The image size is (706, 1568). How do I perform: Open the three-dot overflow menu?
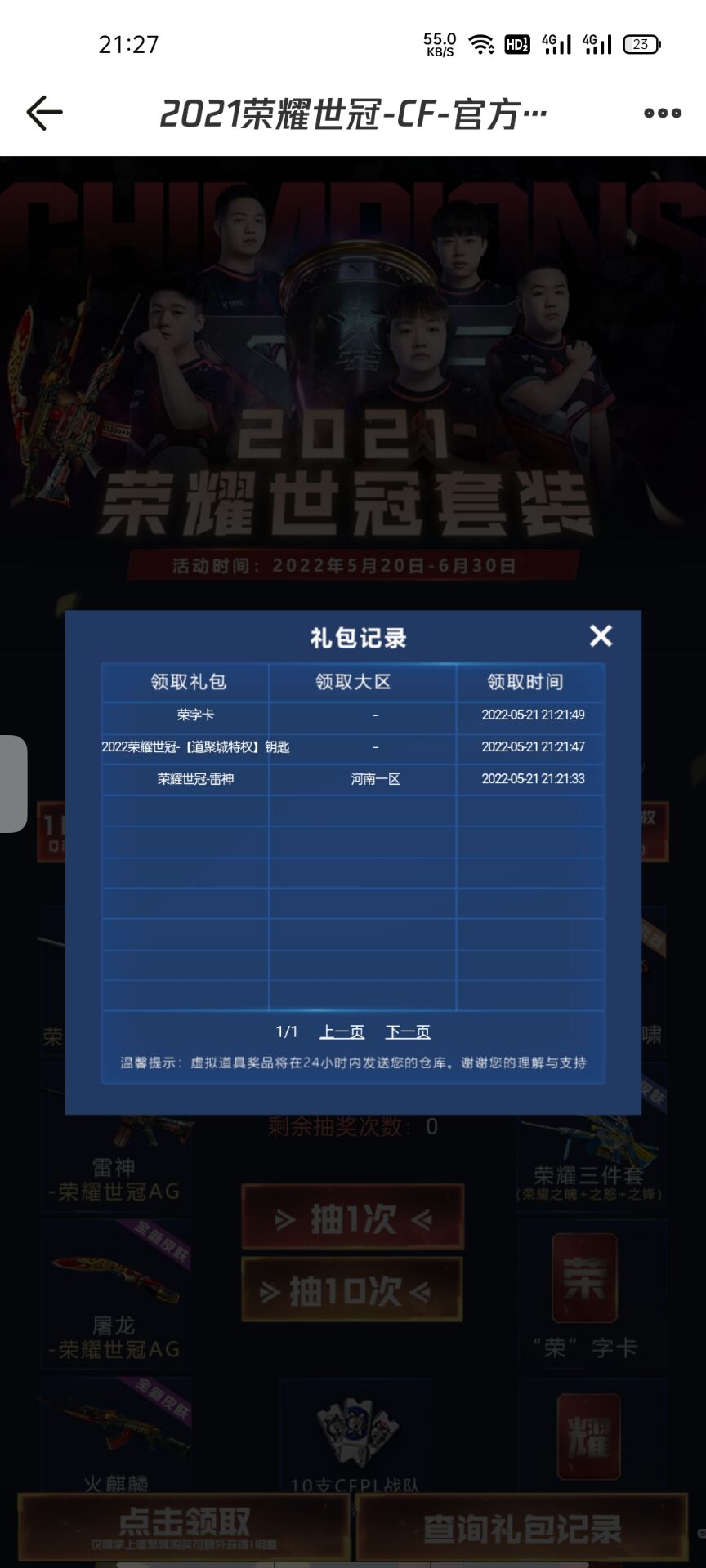pos(662,113)
